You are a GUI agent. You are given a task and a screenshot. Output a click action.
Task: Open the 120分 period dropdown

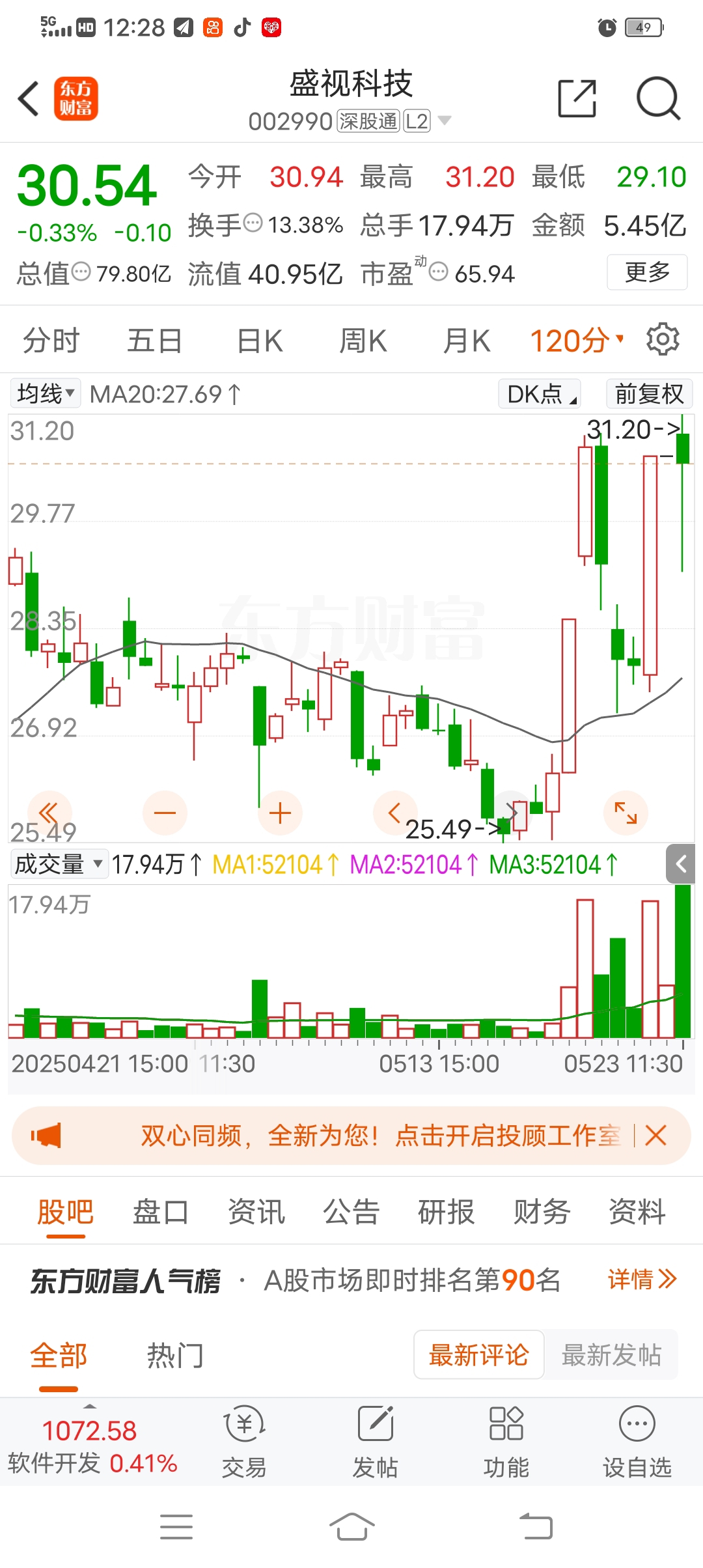tap(577, 341)
